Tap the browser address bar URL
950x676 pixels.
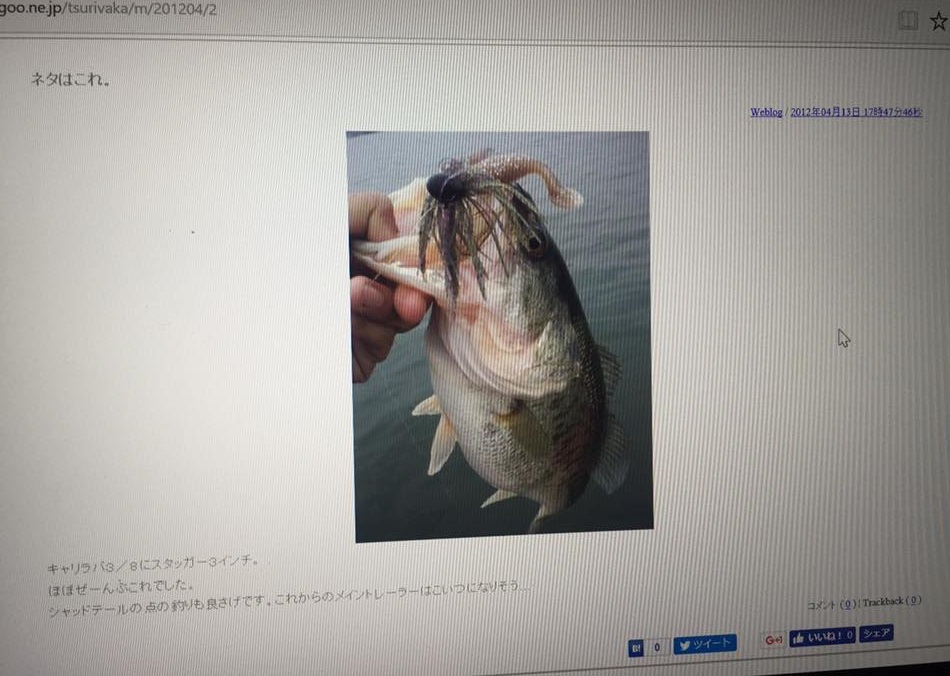coord(110,10)
